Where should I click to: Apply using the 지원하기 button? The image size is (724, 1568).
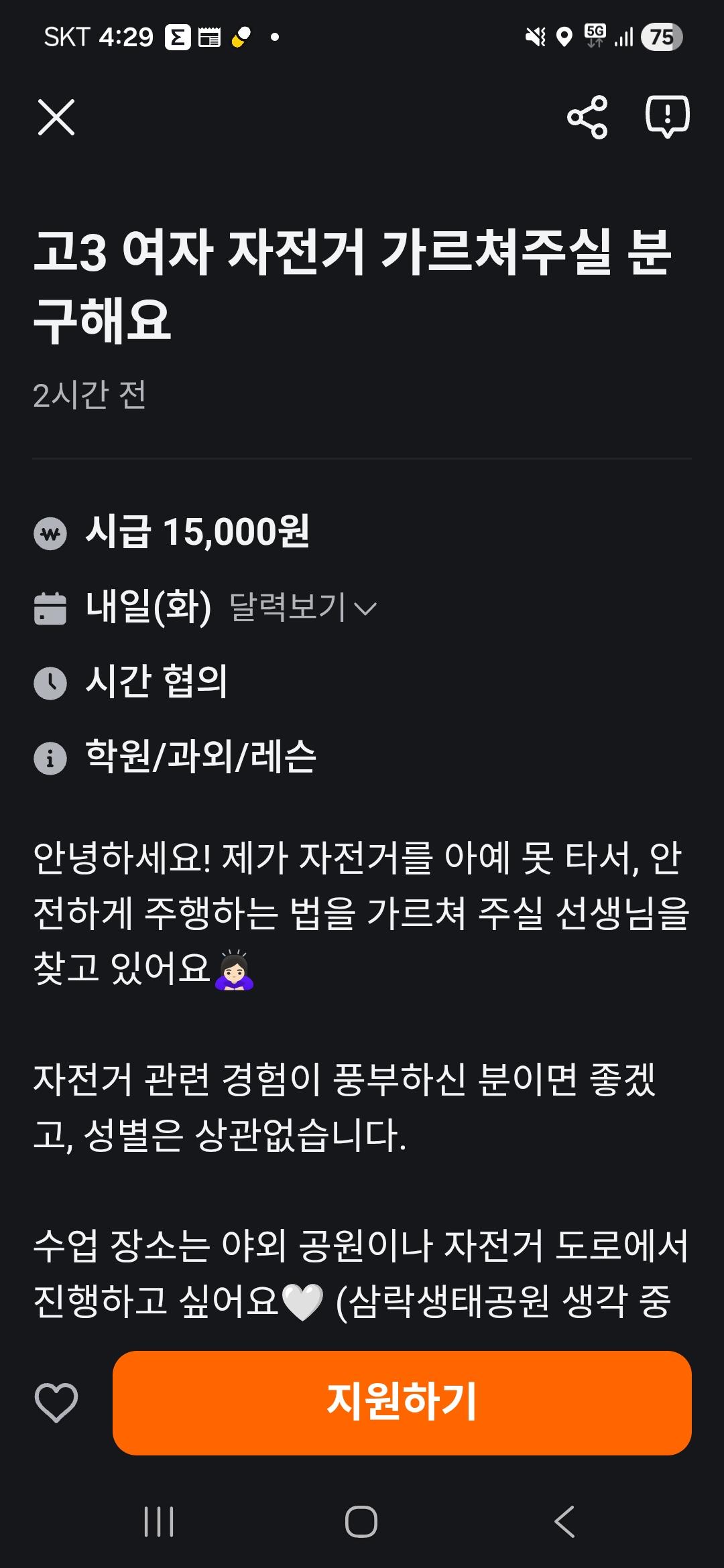tap(402, 1402)
